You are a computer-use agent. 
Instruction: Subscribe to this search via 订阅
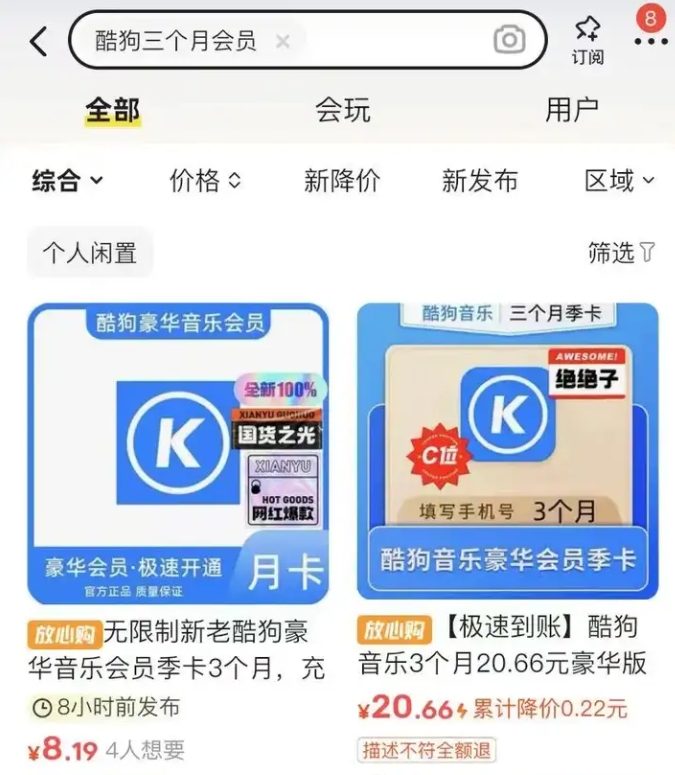588,40
